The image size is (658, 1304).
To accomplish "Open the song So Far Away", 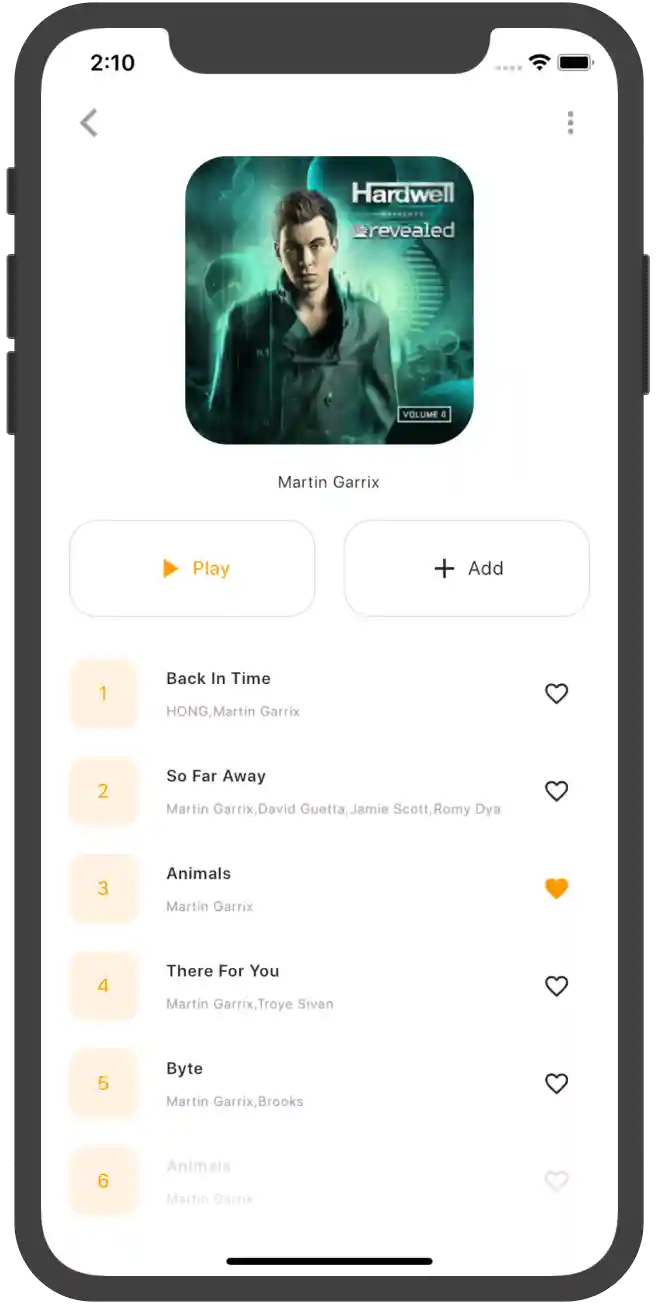I will [x=216, y=777].
